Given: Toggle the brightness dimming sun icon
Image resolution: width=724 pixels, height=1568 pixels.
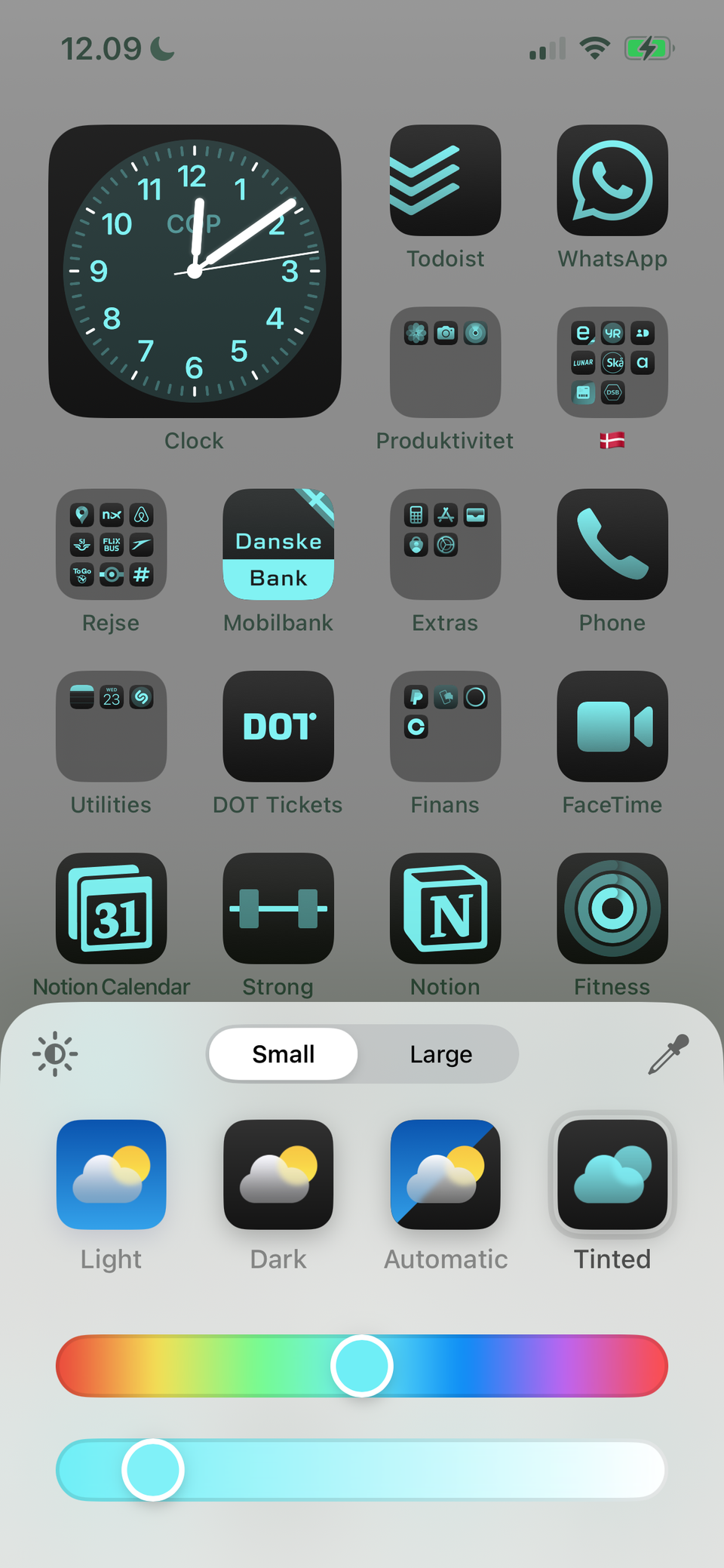Looking at the screenshot, I should tap(55, 1053).
